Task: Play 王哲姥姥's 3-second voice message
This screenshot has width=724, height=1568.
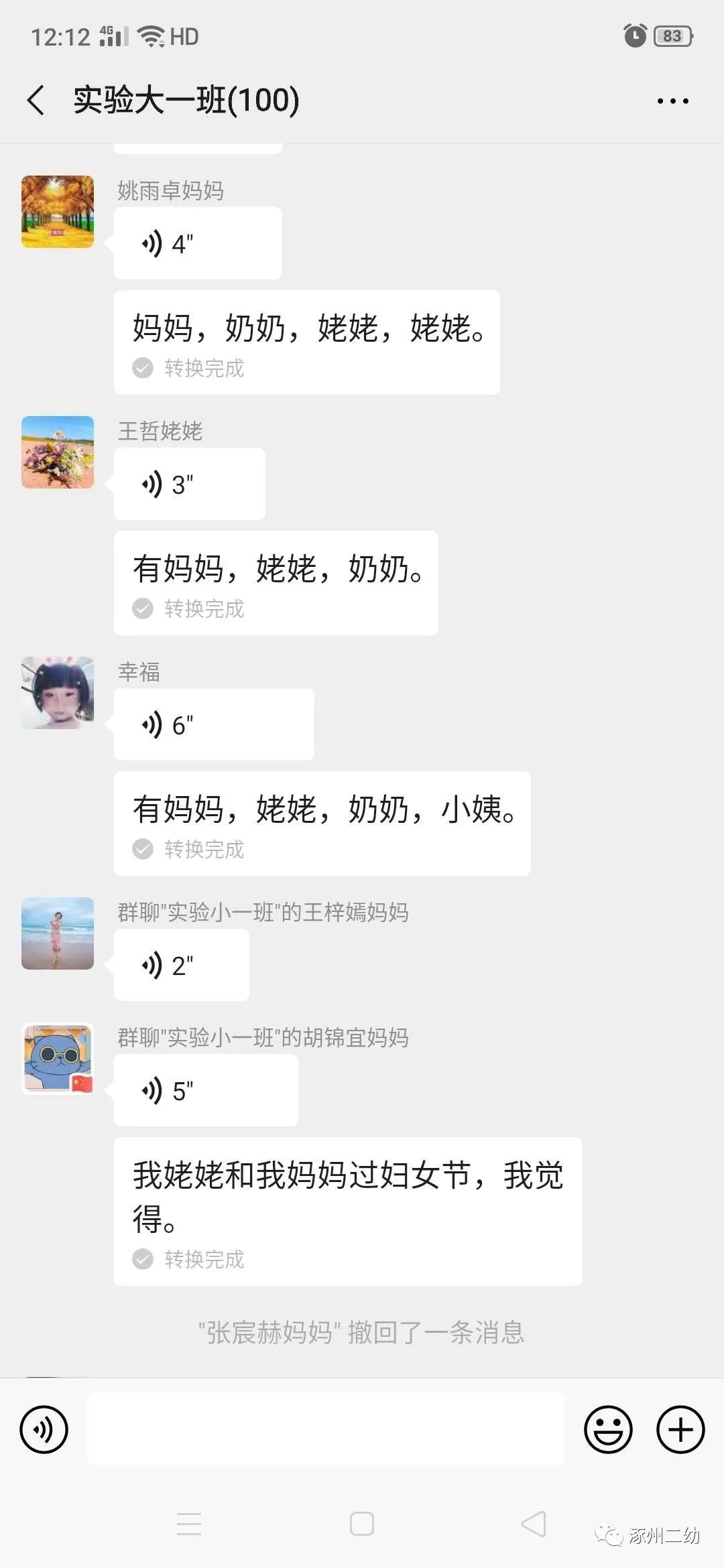Action: (x=189, y=484)
